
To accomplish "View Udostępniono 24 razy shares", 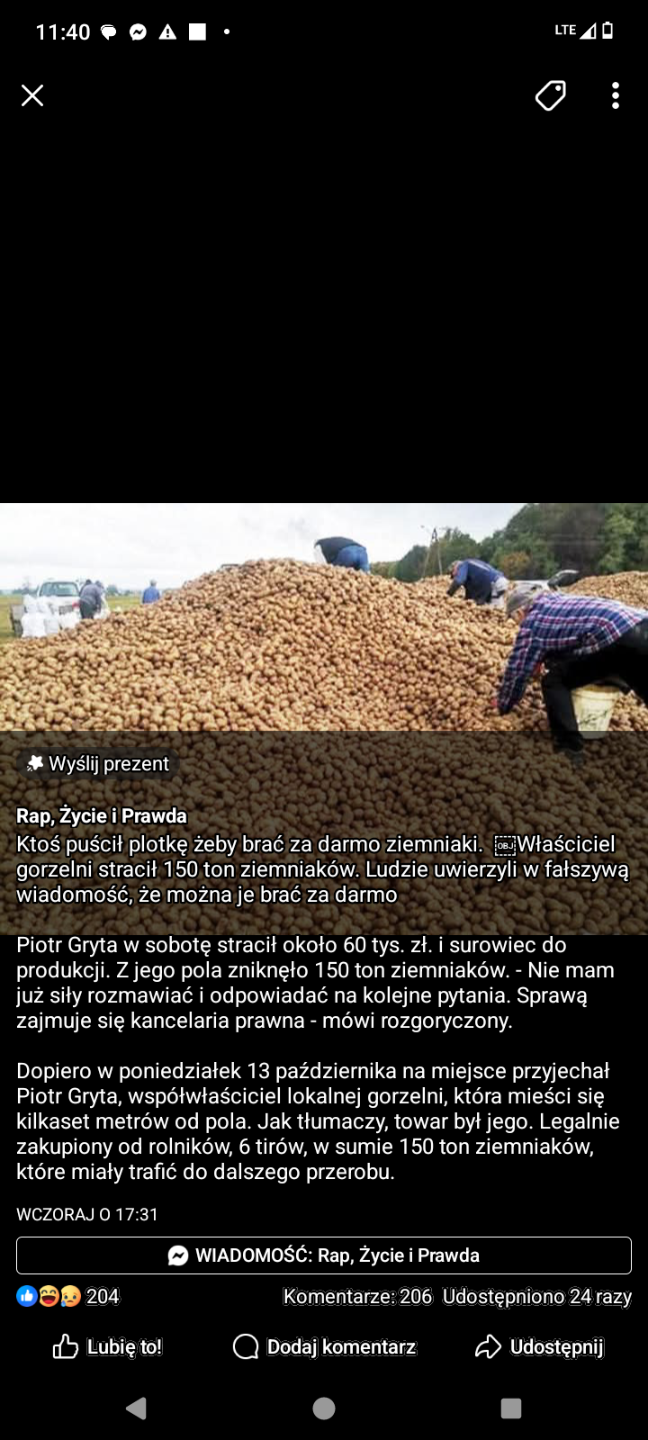I will coord(537,1297).
